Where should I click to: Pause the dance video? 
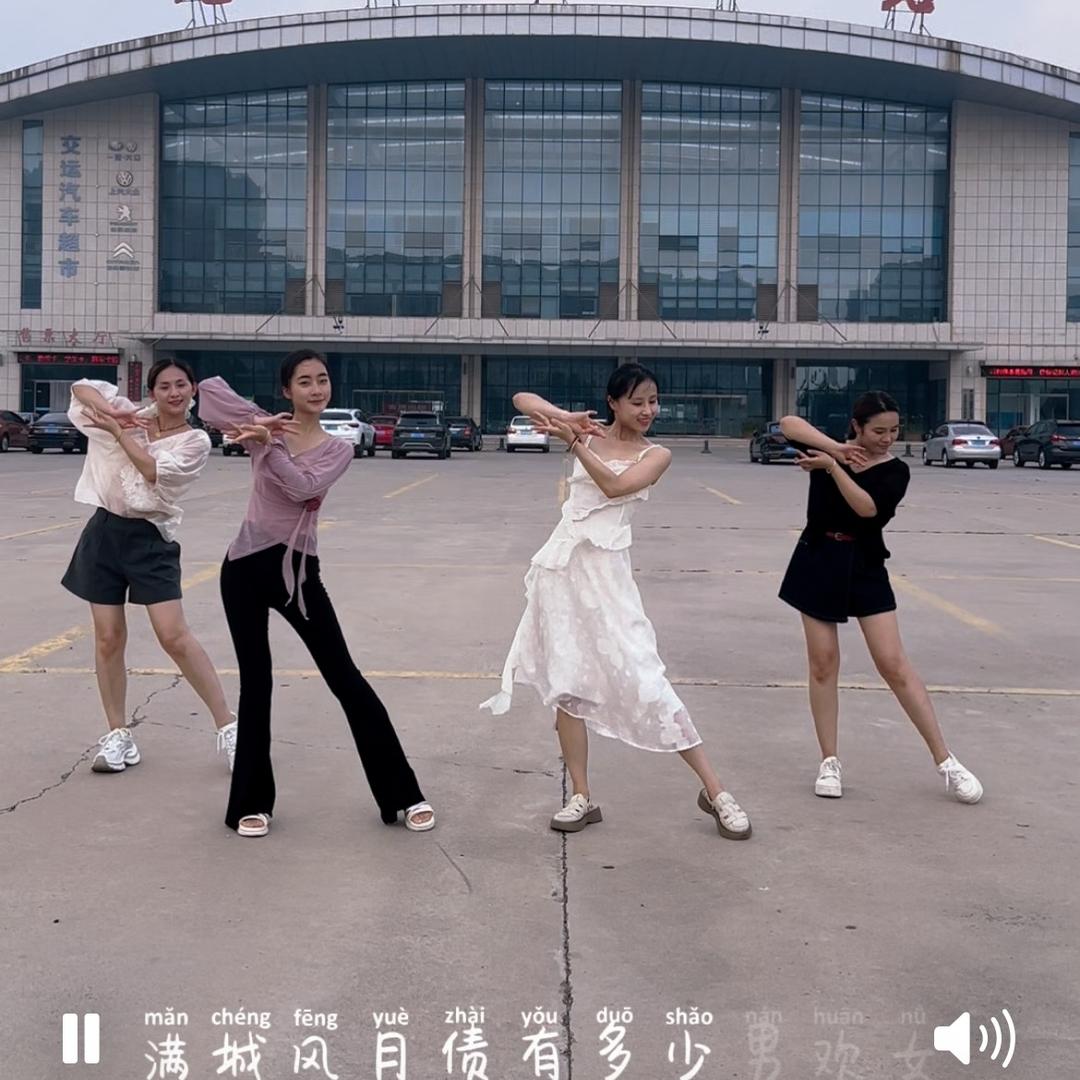point(81,1038)
